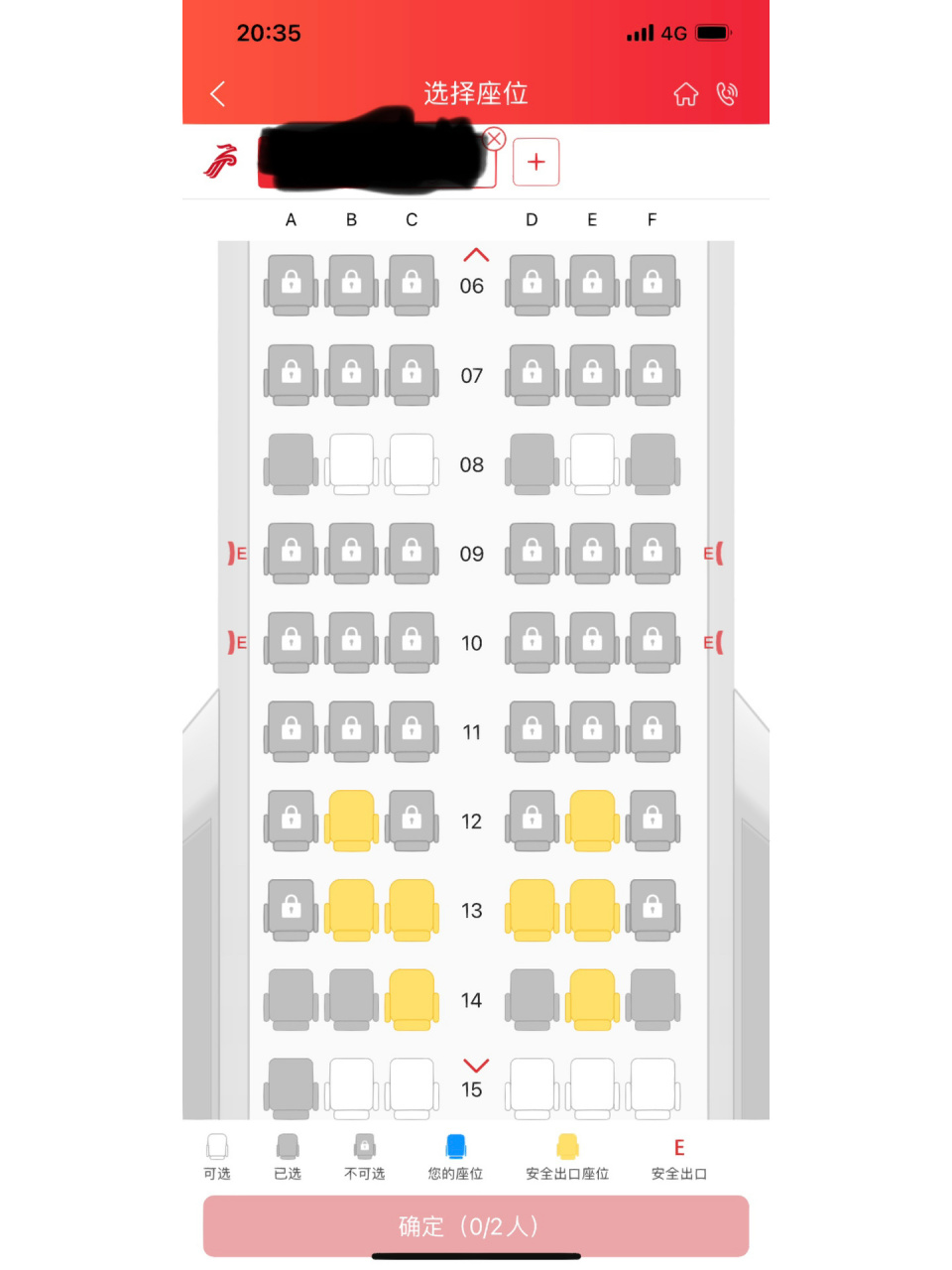952x1270 pixels.
Task: Open the home page icon
Action: click(x=685, y=94)
